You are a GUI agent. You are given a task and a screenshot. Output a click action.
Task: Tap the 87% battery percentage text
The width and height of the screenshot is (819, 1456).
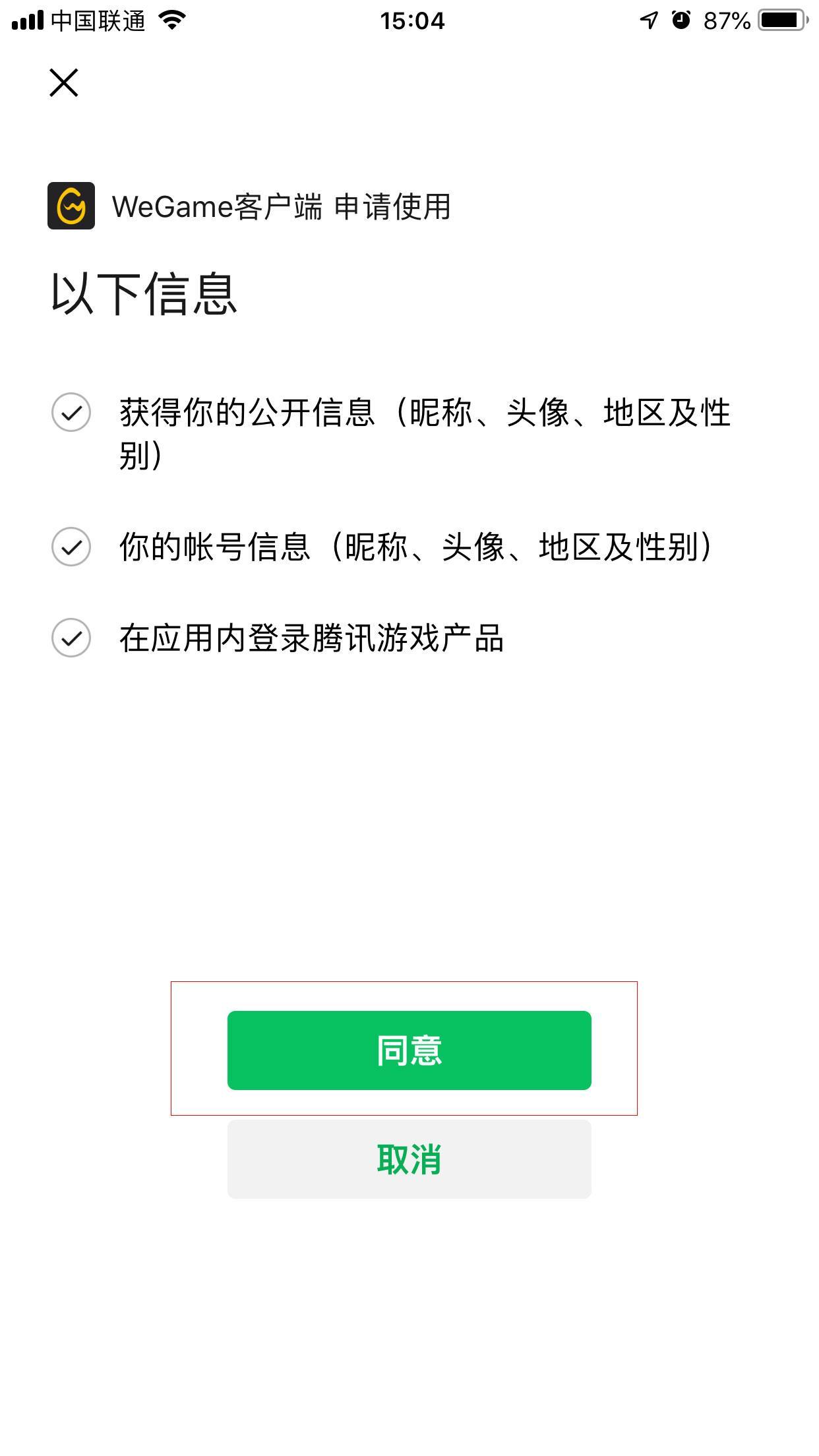click(728, 20)
